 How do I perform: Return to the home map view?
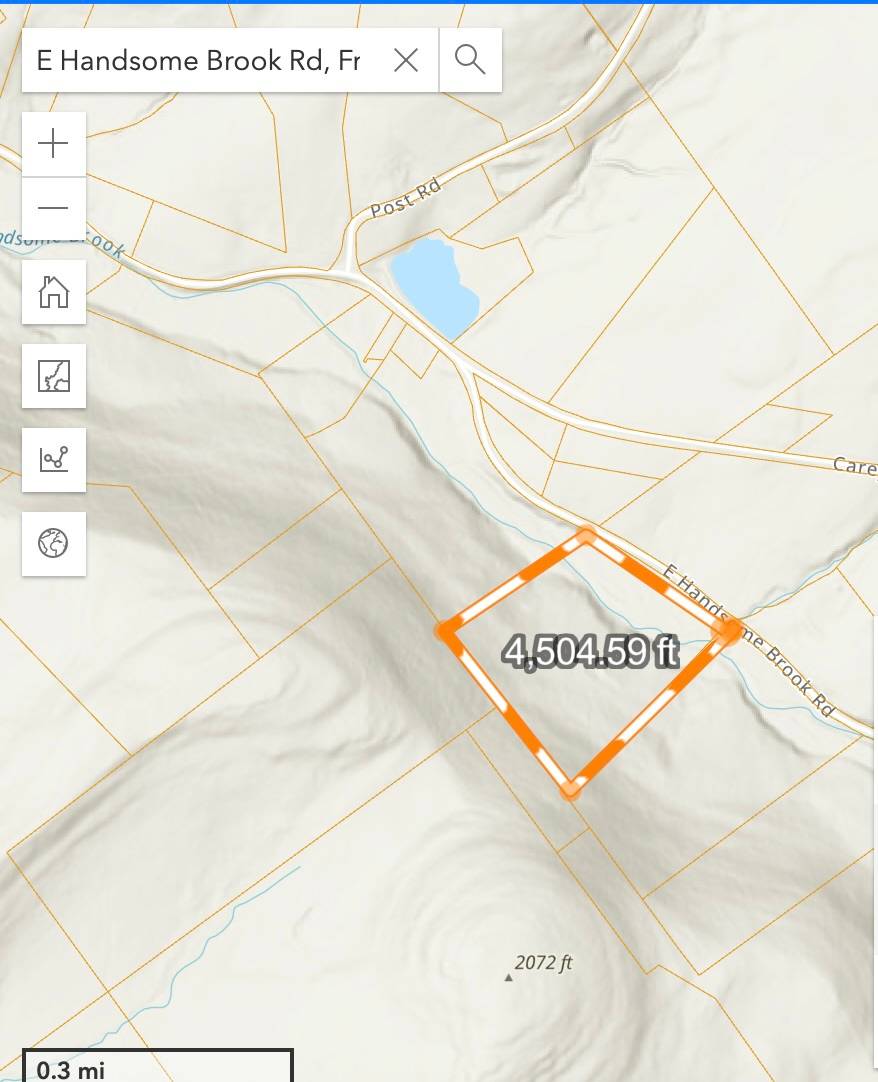coord(53,292)
